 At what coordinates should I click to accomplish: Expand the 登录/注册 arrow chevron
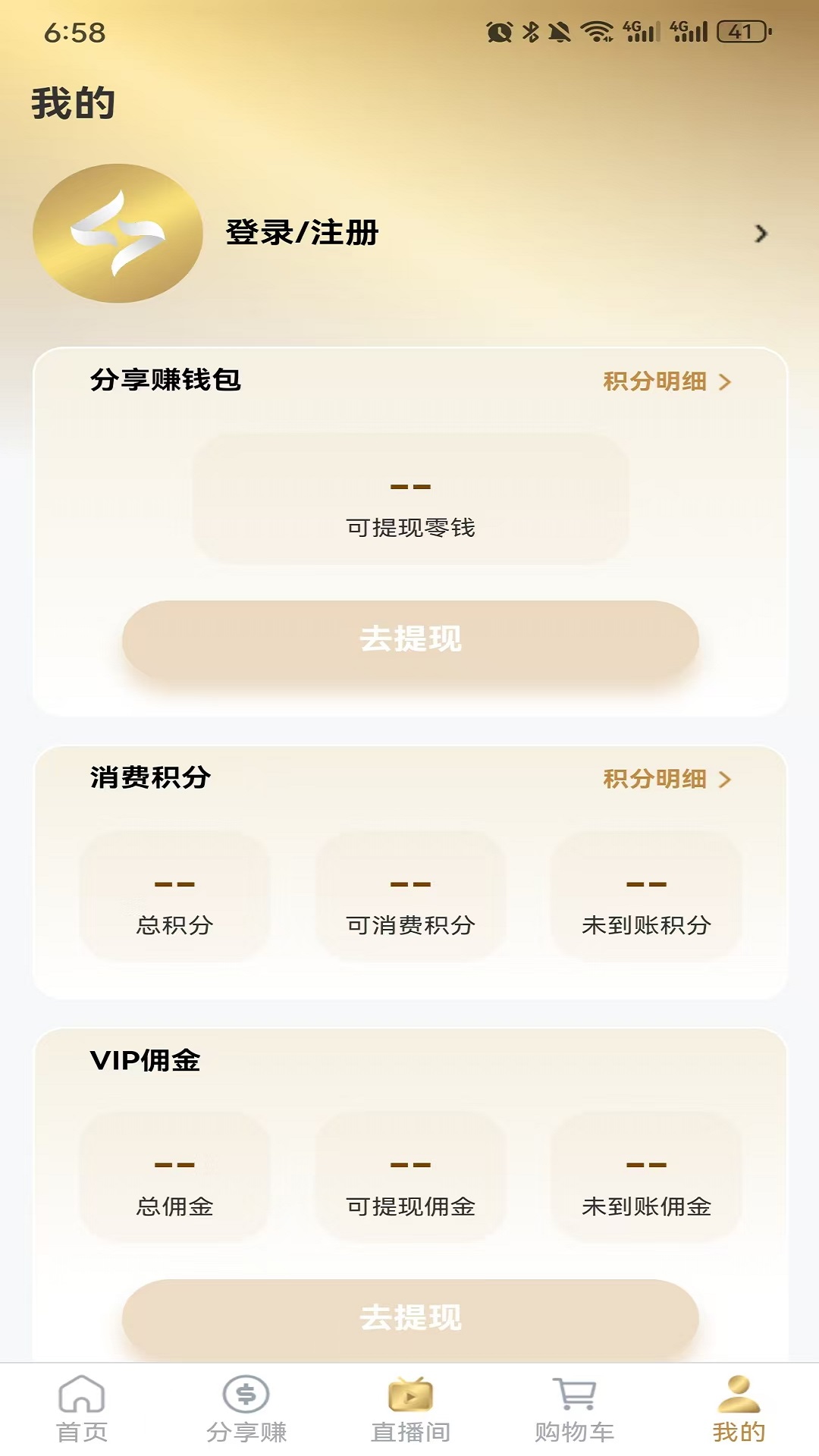pyautogui.click(x=764, y=235)
